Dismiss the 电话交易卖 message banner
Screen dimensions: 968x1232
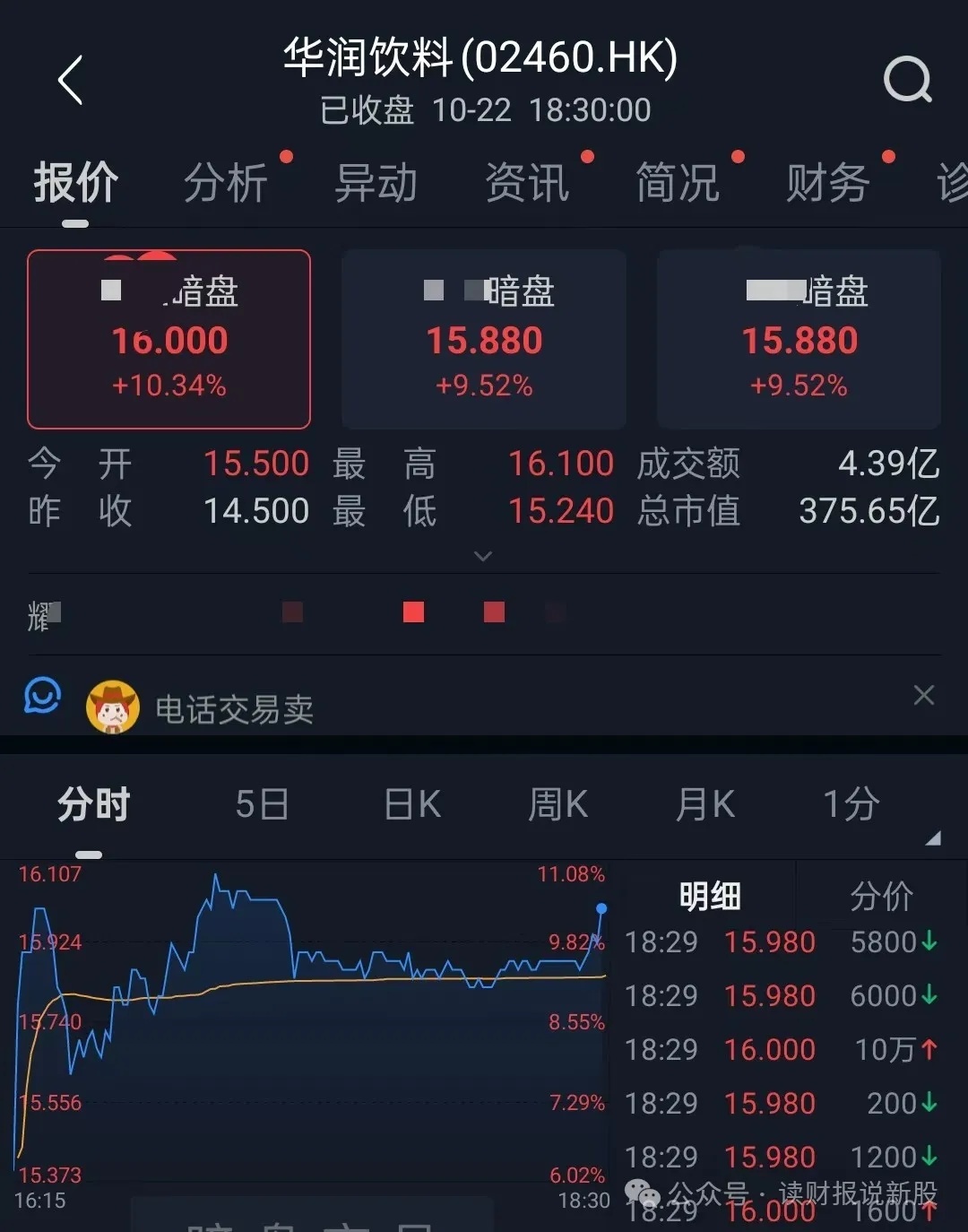click(923, 695)
